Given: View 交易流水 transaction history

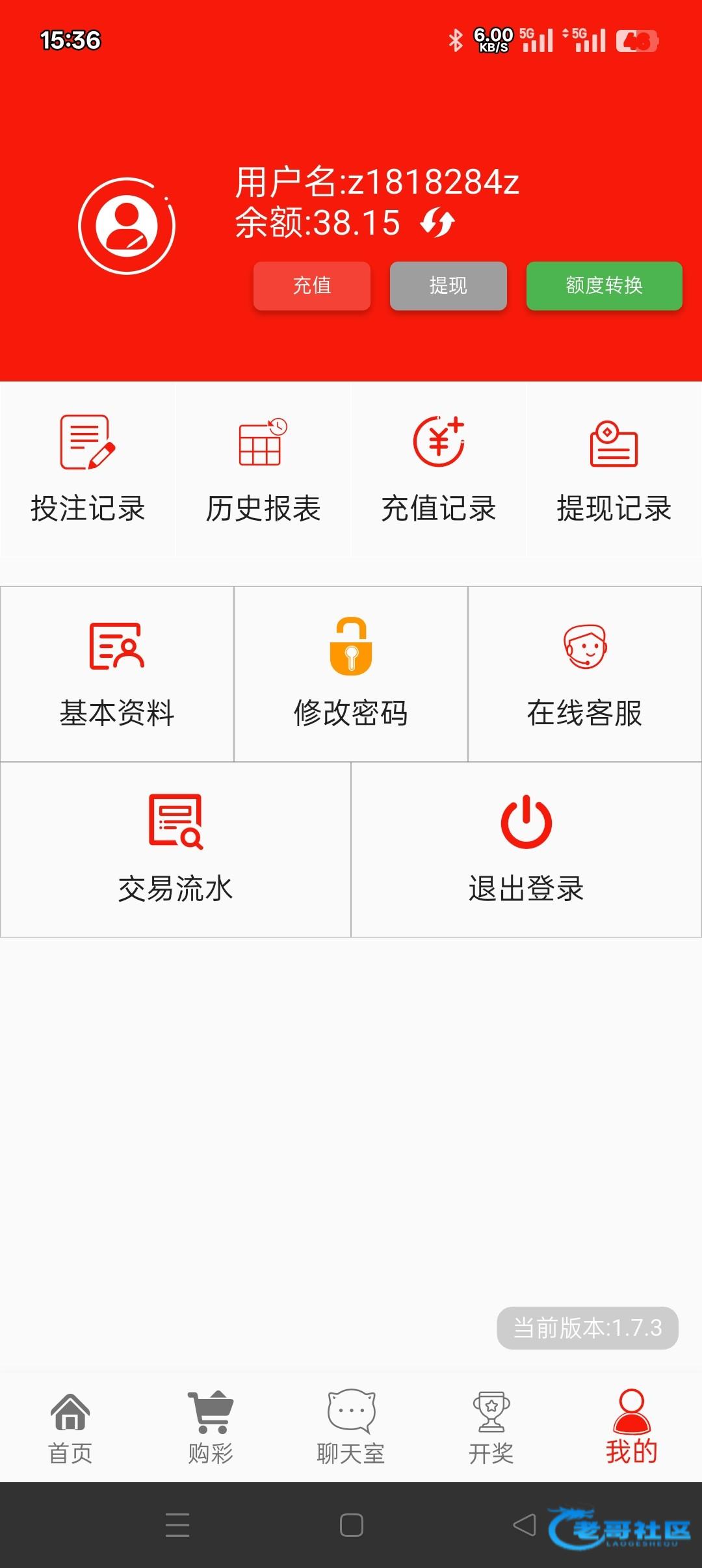Looking at the screenshot, I should coord(175,850).
